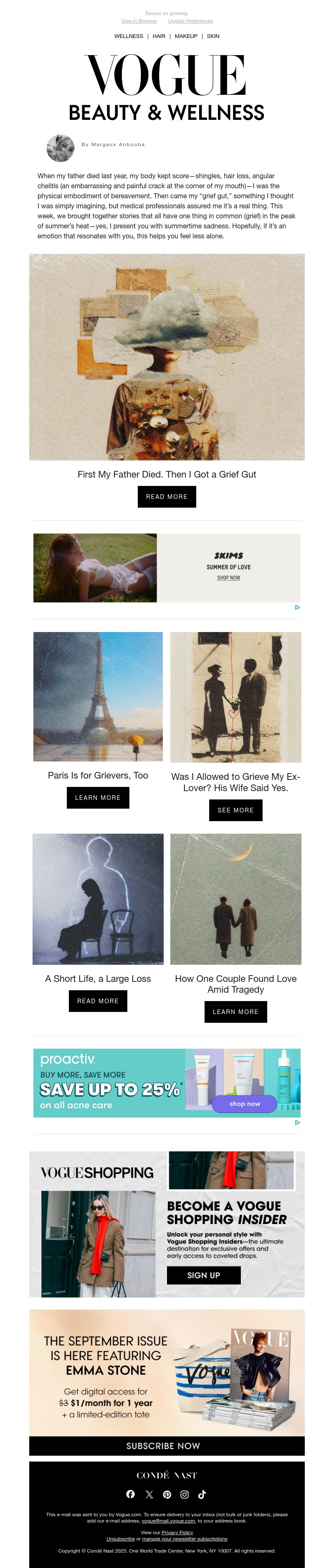Screen dimensions: 334x1568
Task: Tap Learn More under Paris Is for Grievers
Action: [x=98, y=797]
